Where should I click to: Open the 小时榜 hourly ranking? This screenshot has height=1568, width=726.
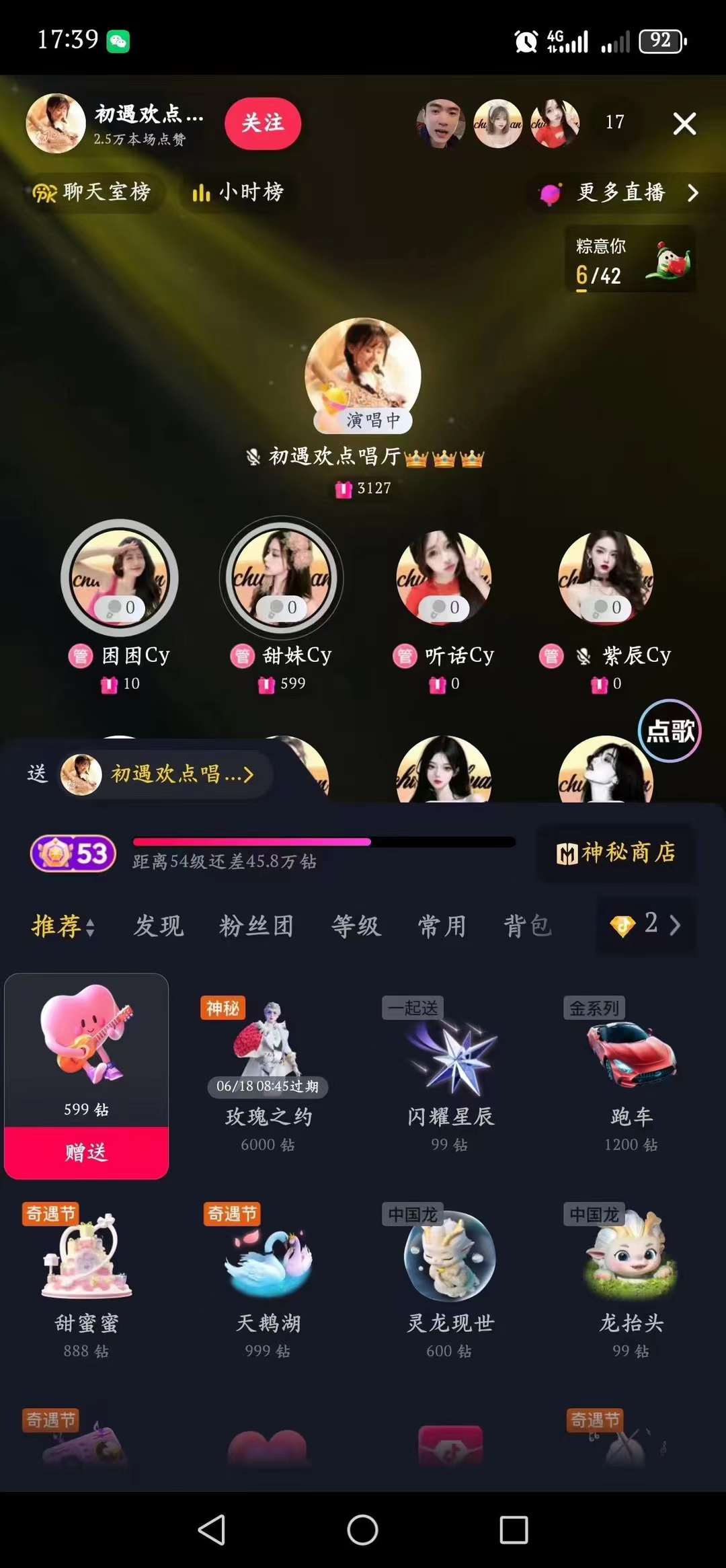point(238,192)
